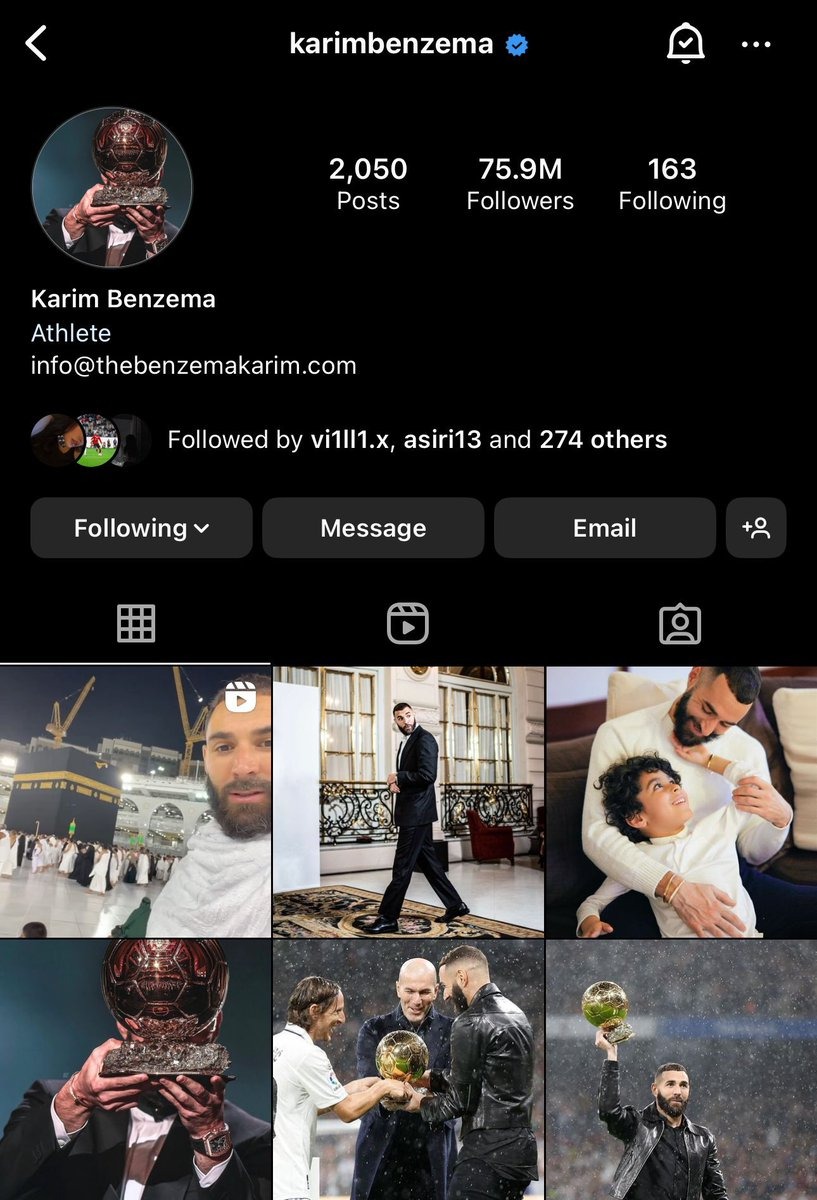Open the 163 Following list
The height and width of the screenshot is (1200, 817).
(x=672, y=184)
